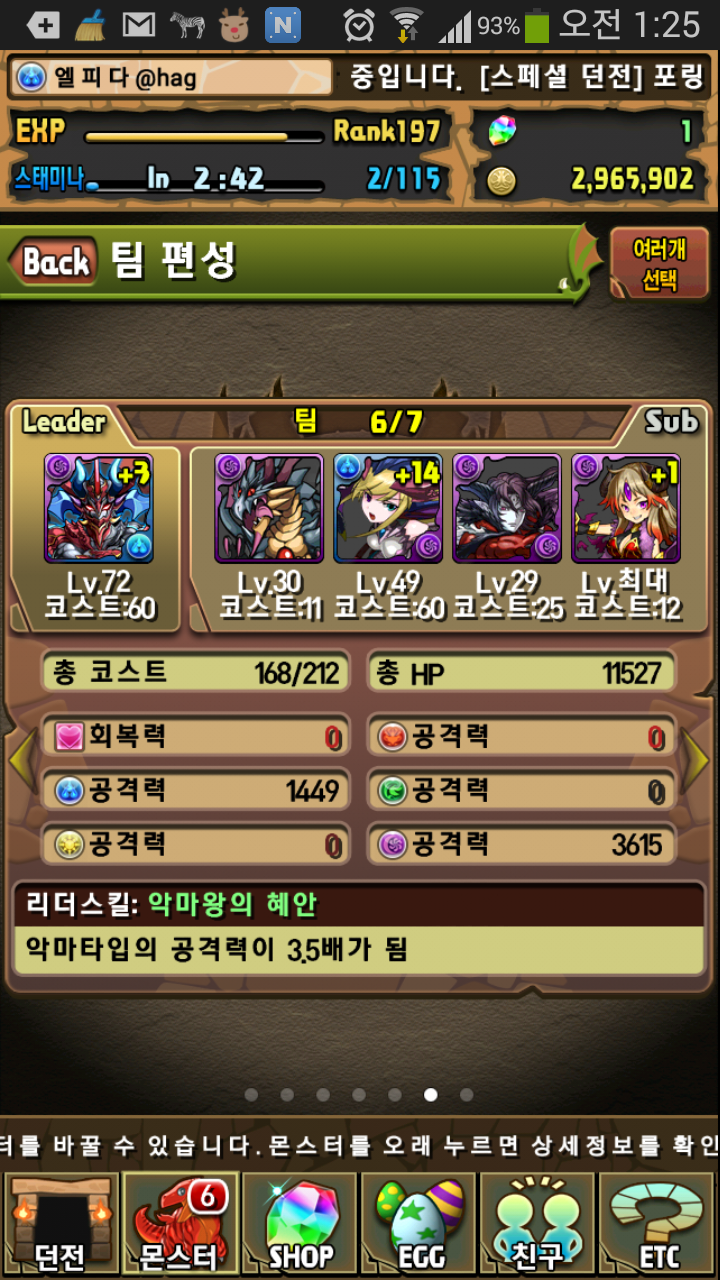Select the Lv.최대 sub monster
The image size is (720, 1280).
click(626, 508)
